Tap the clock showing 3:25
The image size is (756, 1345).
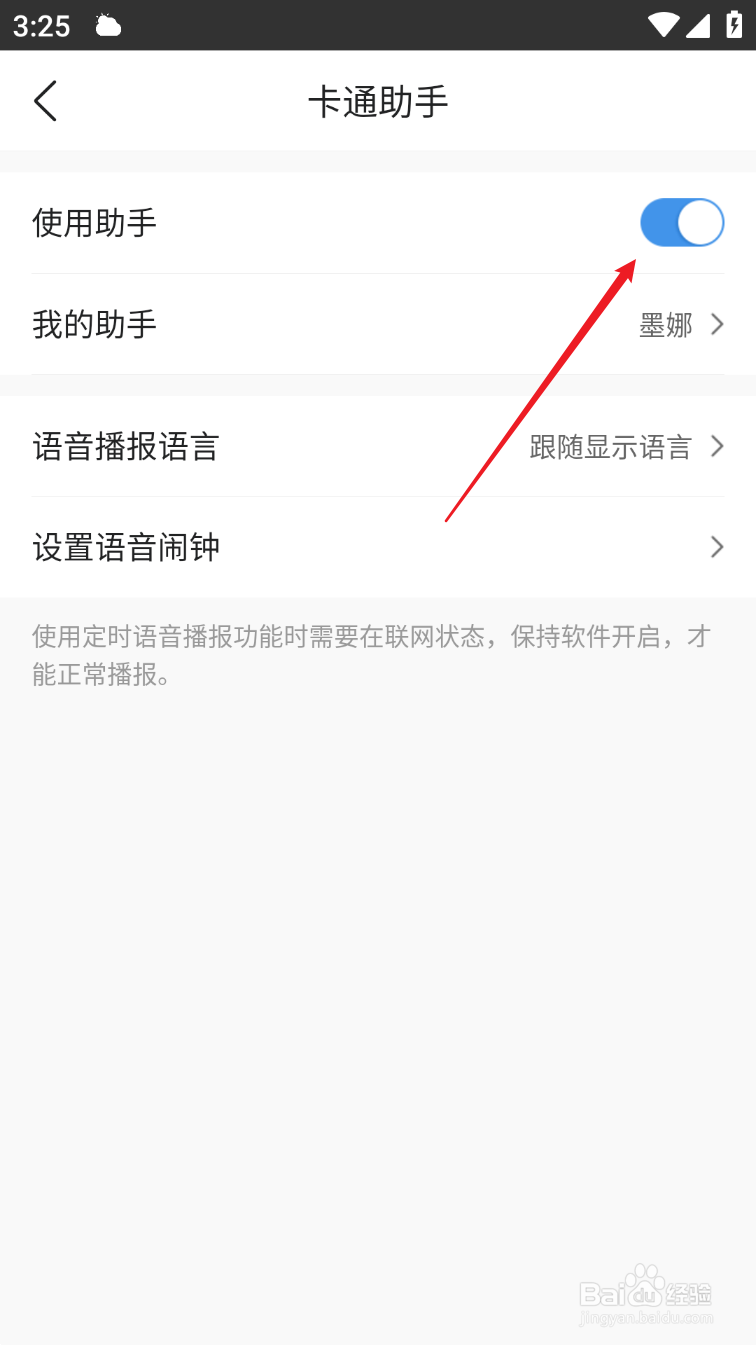click(x=41, y=26)
